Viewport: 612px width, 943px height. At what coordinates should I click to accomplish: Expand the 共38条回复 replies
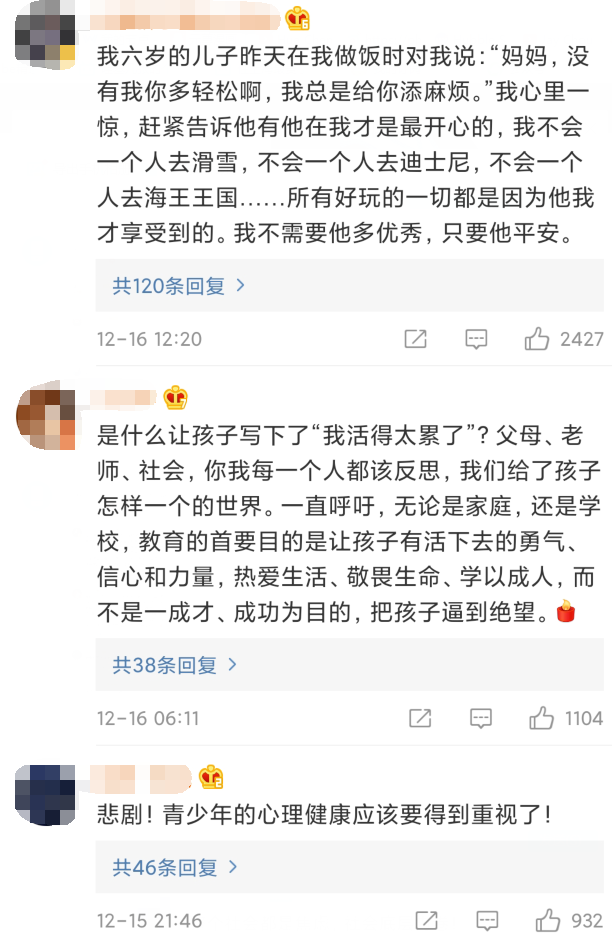174,665
